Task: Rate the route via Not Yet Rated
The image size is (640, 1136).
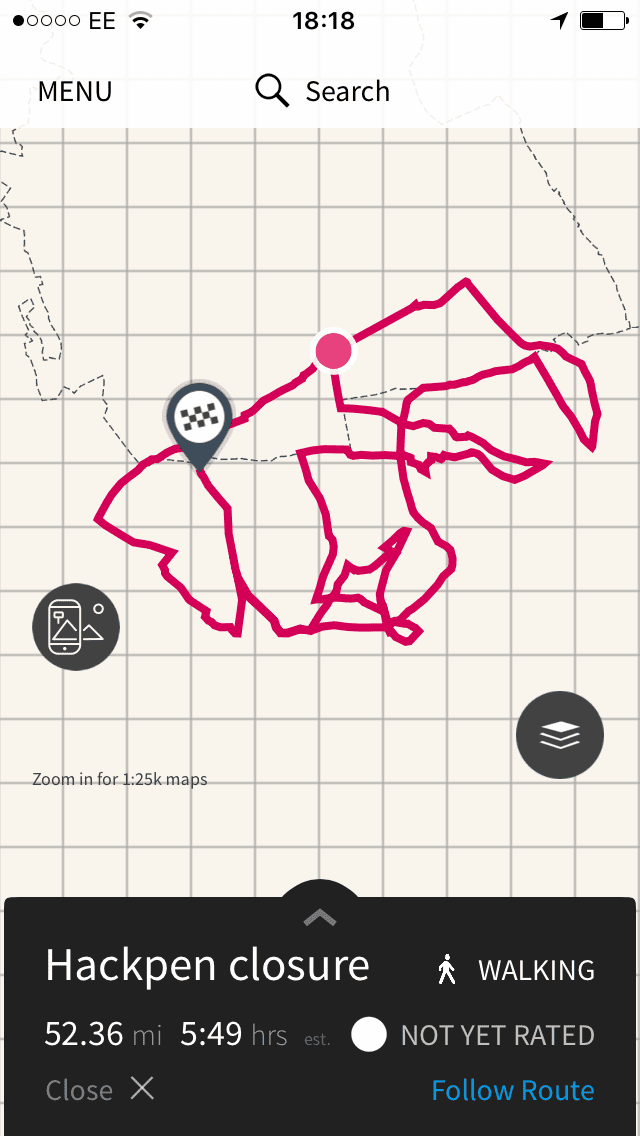Action: click(x=473, y=1035)
